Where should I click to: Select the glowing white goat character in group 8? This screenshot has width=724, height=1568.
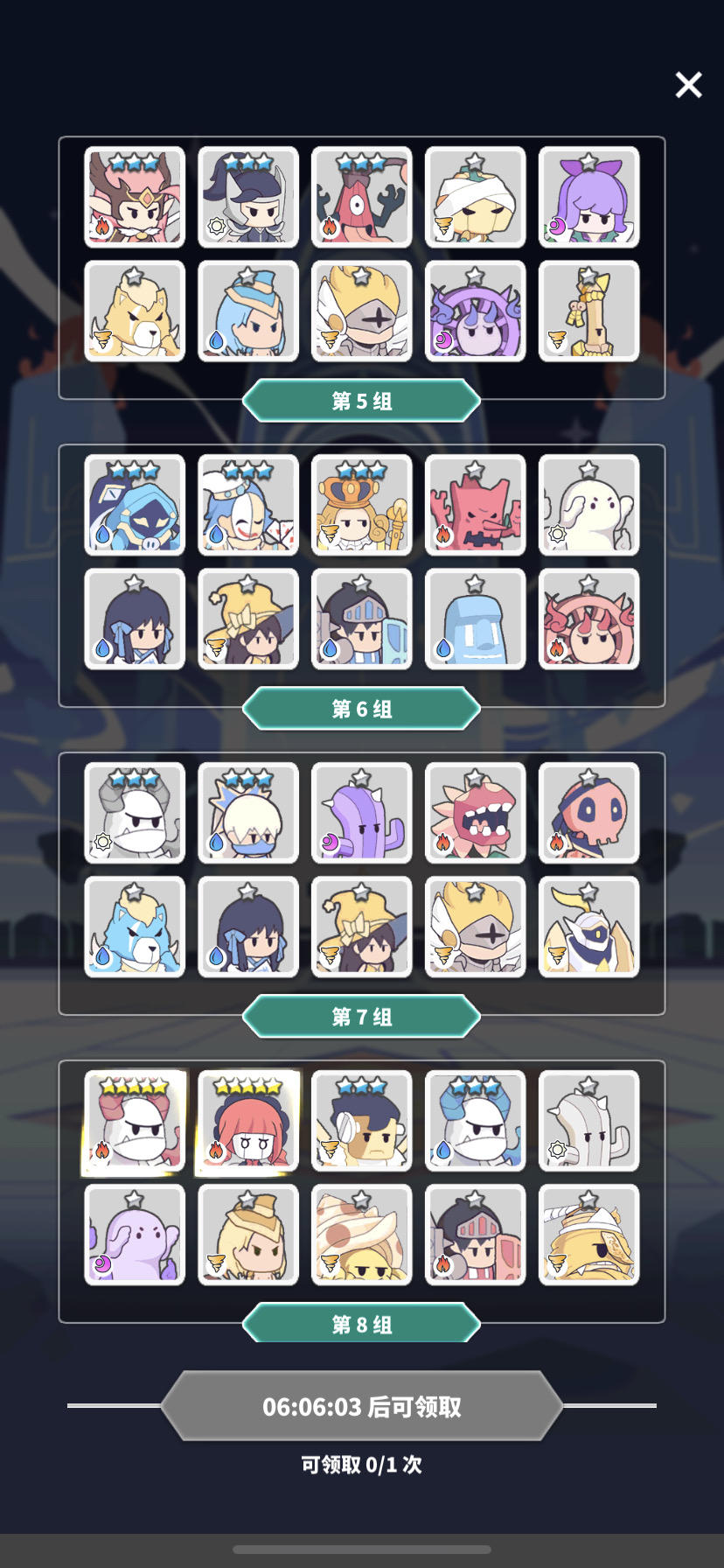point(134,1123)
